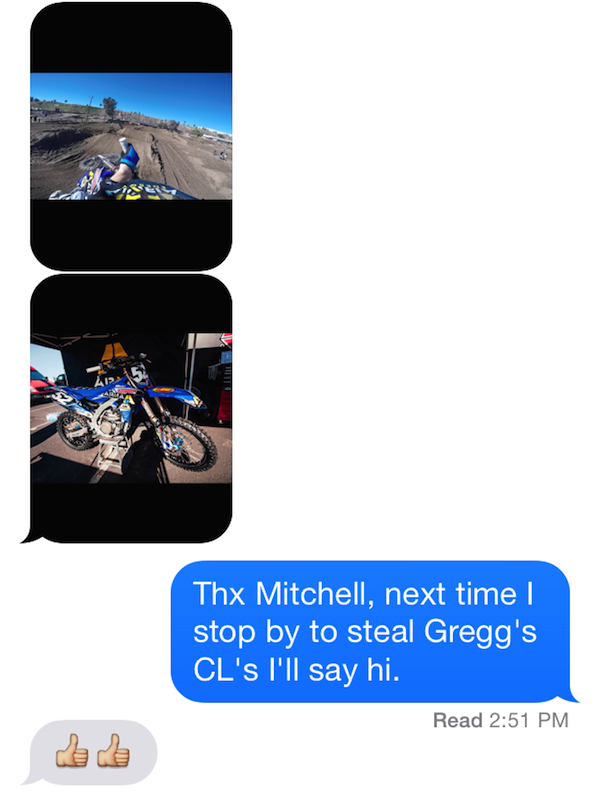The width and height of the screenshot is (600, 792).
Task: Open the dirt track jump photo
Action: tap(131, 136)
